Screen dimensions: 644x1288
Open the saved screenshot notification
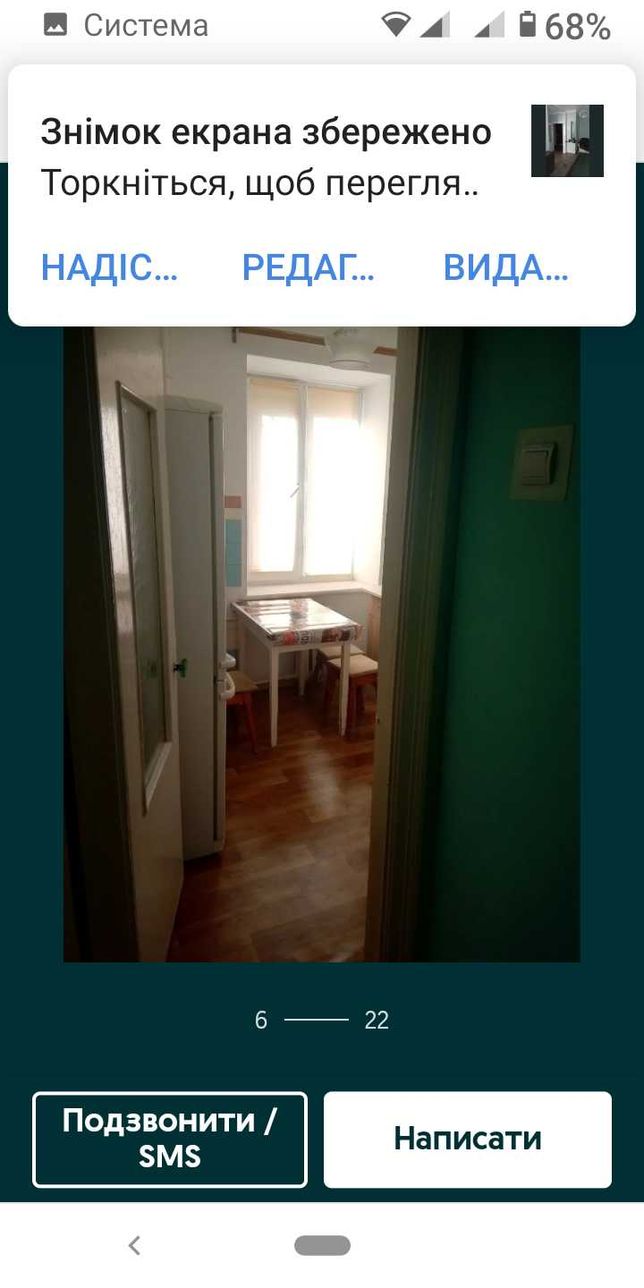click(x=266, y=157)
